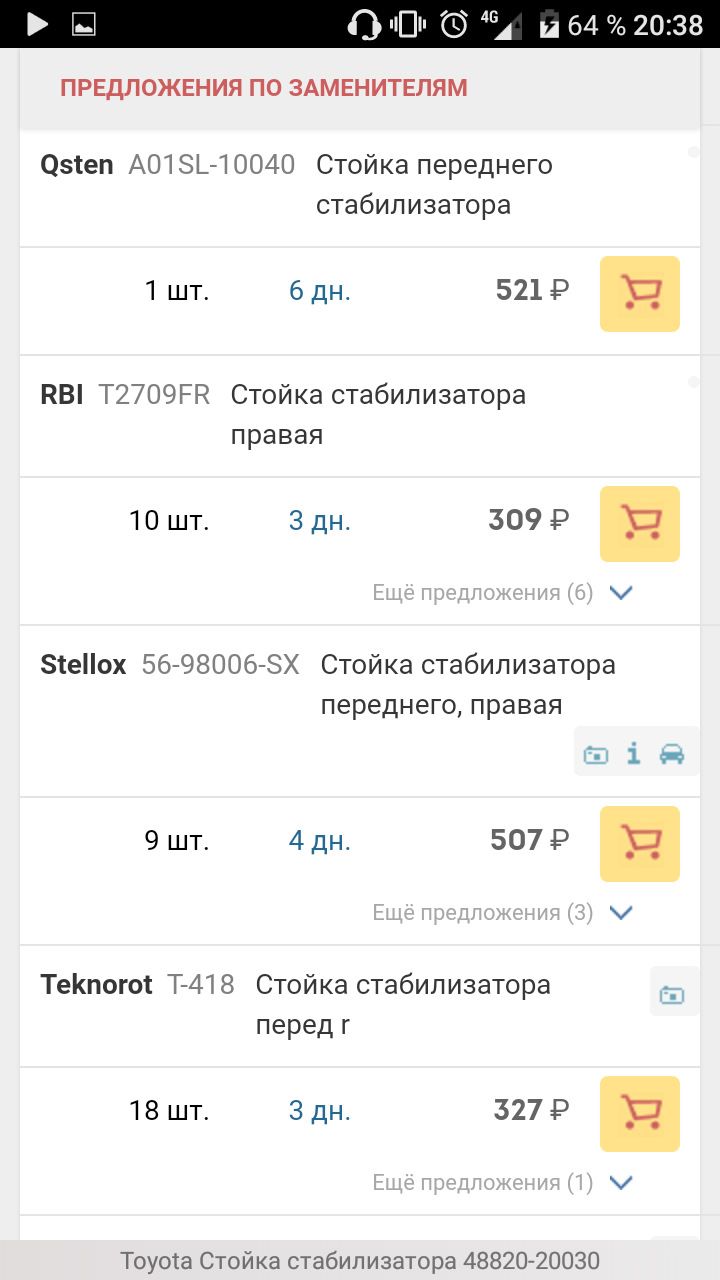Add RBI T2709FR to the cart
Image resolution: width=720 pixels, height=1280 pixels.
[639, 523]
